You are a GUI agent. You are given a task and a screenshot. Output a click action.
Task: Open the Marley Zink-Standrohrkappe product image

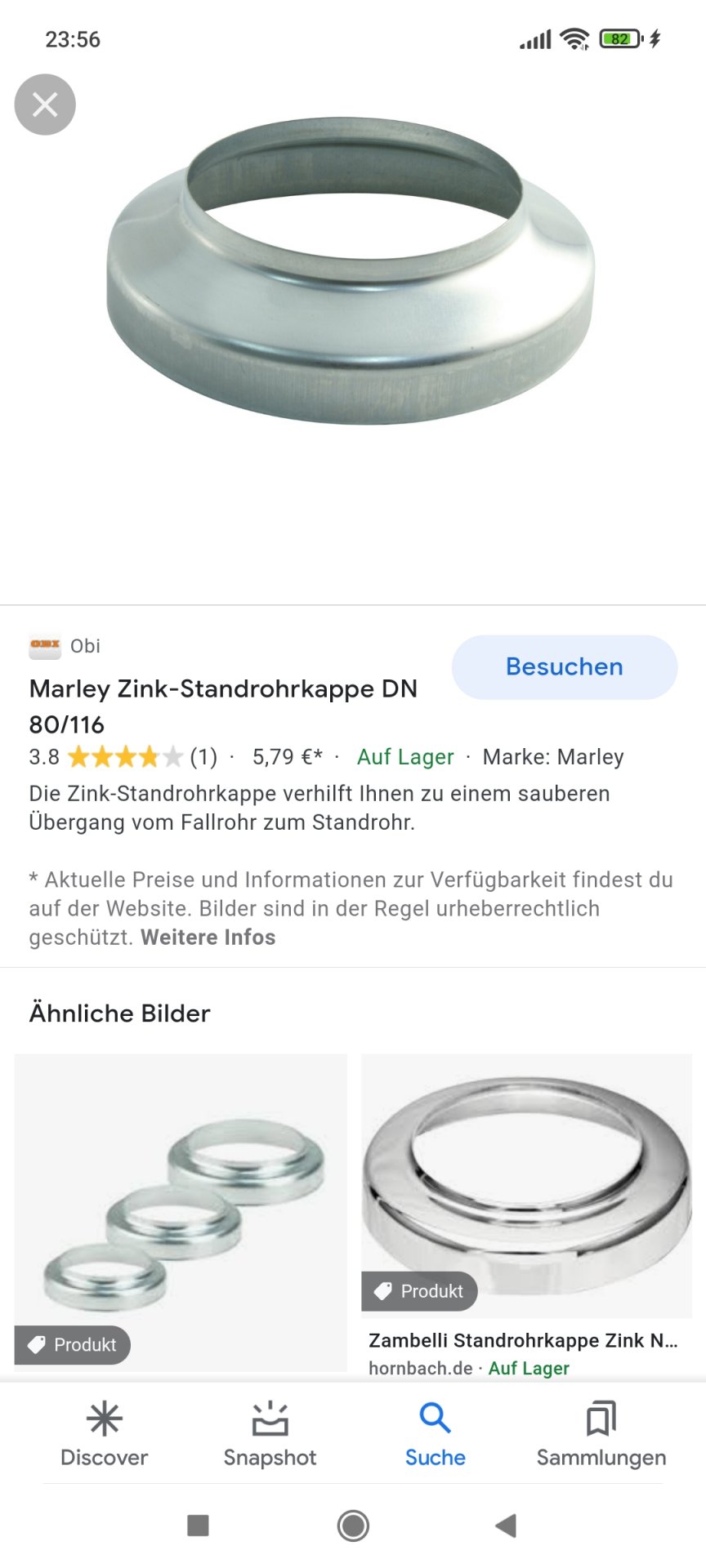click(x=351, y=269)
